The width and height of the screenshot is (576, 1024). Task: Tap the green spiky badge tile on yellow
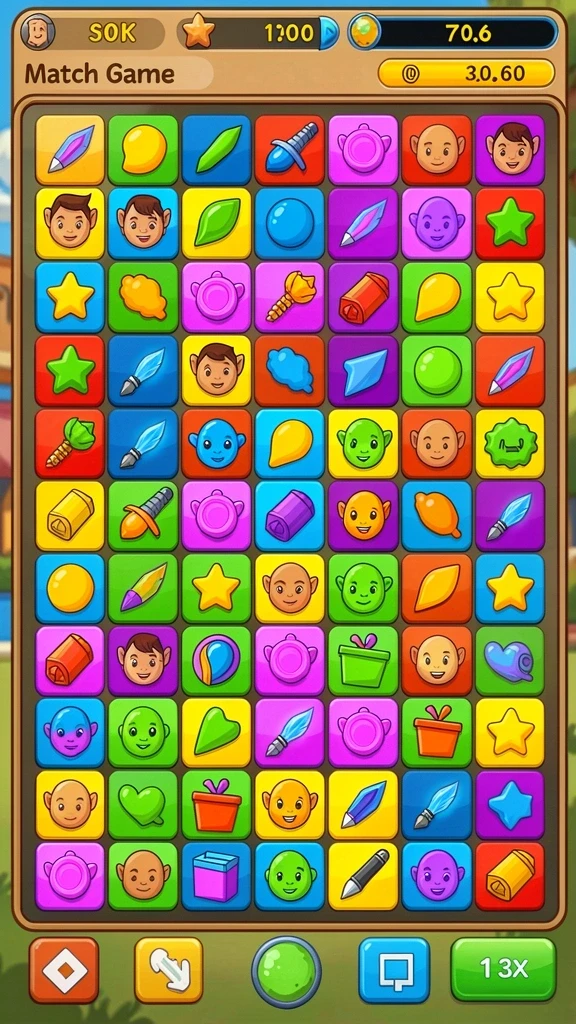pos(509,443)
